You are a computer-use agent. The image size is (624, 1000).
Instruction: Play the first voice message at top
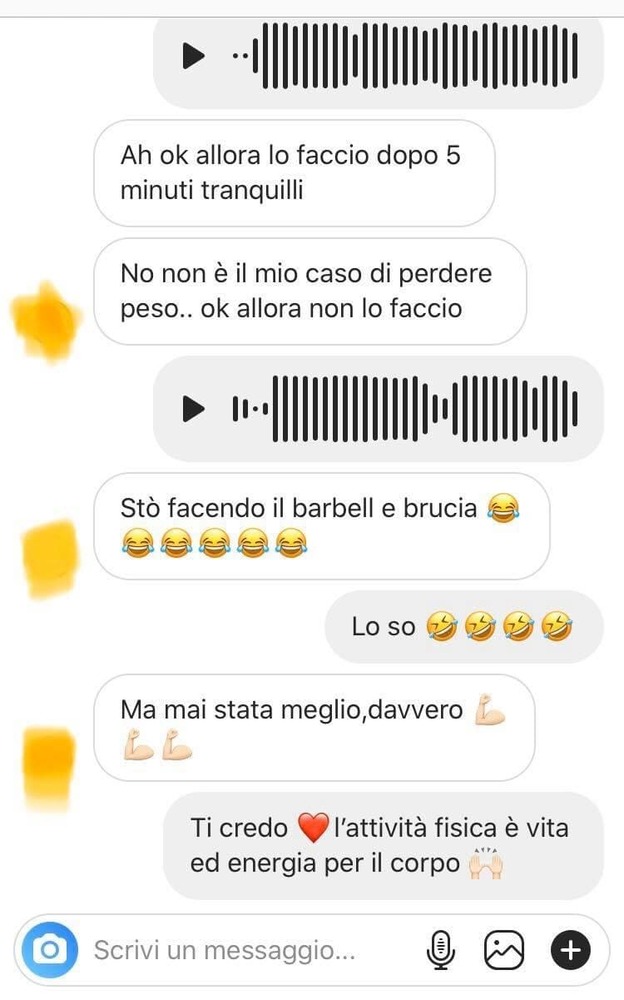coord(193,55)
